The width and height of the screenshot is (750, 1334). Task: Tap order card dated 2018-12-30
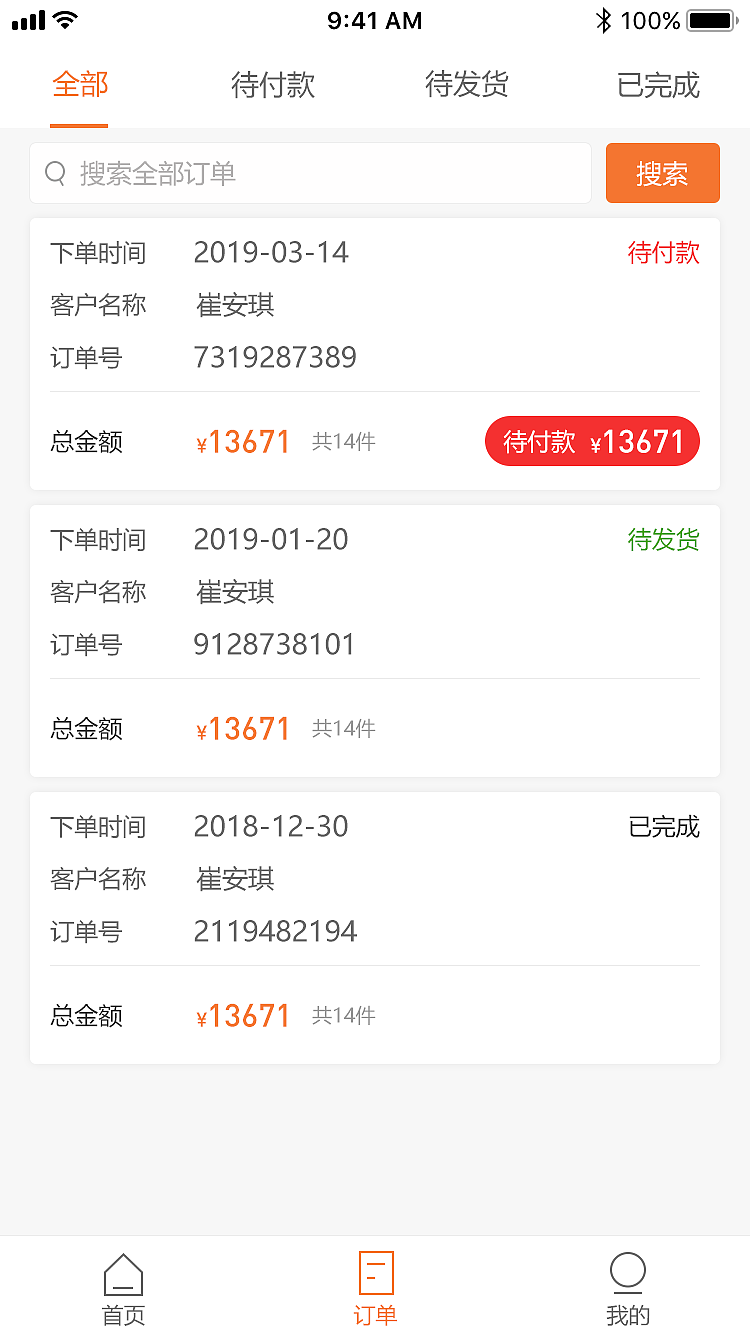pyautogui.click(x=375, y=927)
